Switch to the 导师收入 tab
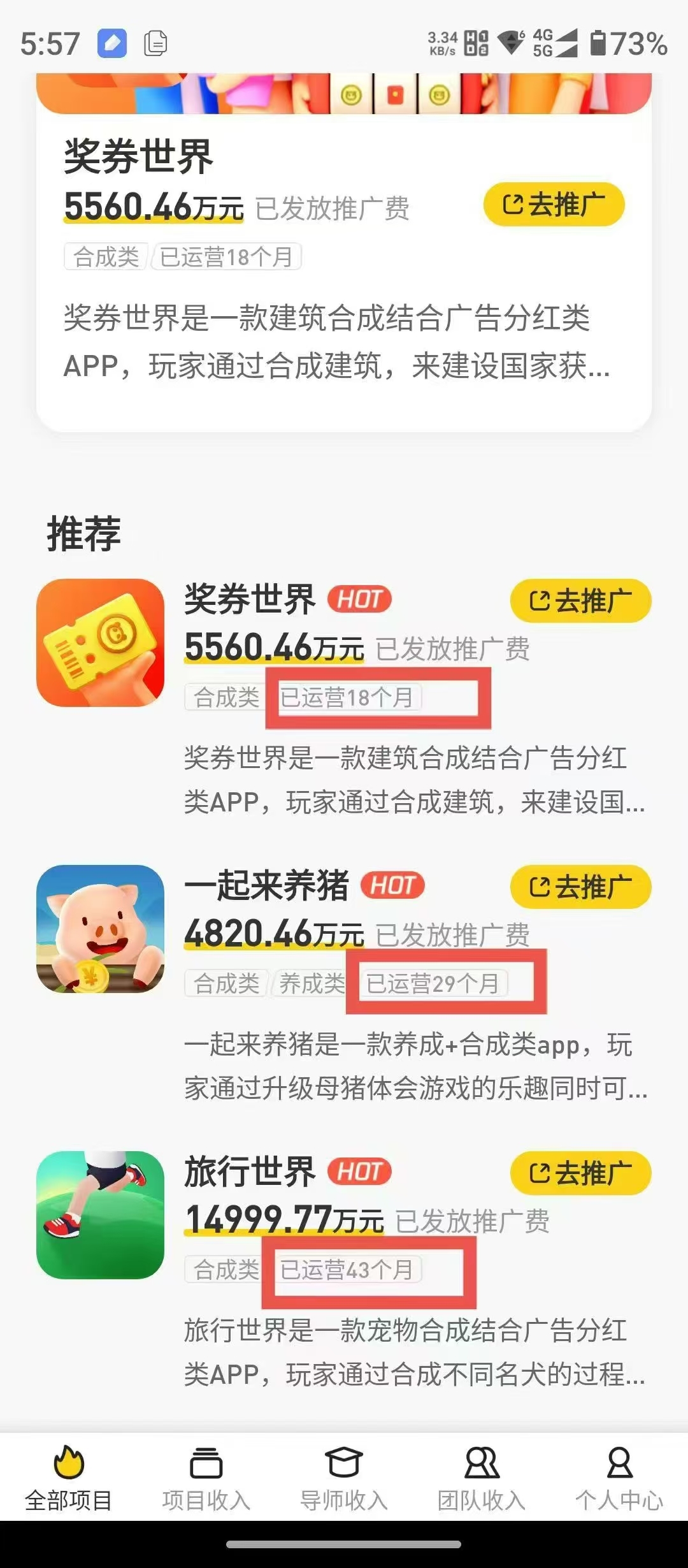 click(344, 1477)
